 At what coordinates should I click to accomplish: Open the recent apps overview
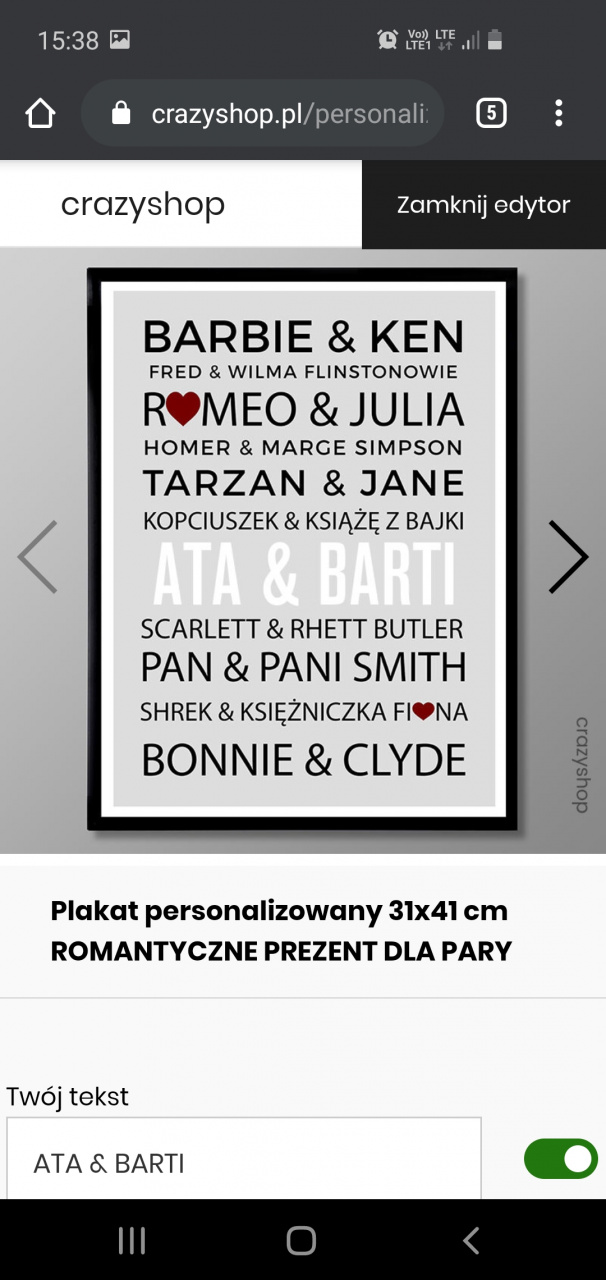132,1240
